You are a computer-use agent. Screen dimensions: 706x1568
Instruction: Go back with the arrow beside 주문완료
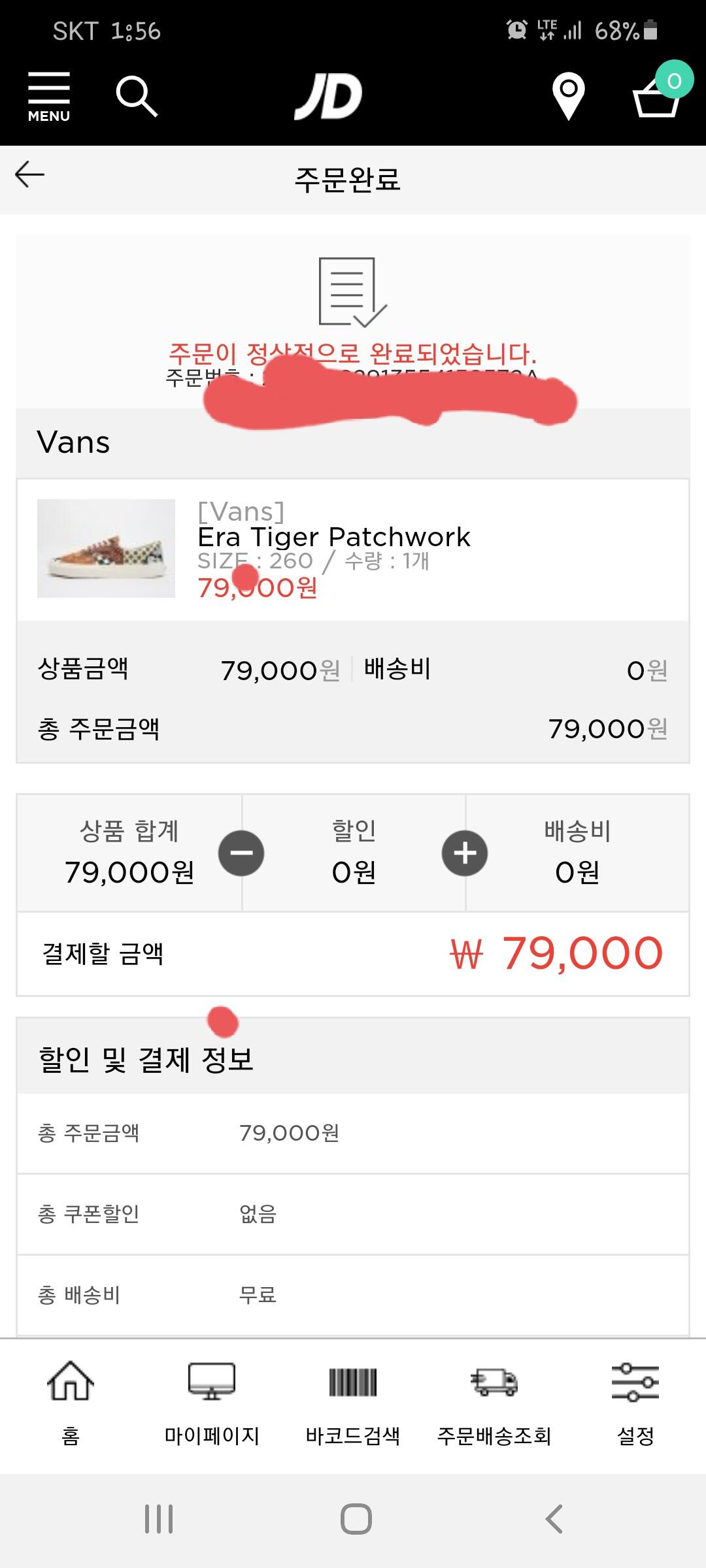pyautogui.click(x=29, y=174)
